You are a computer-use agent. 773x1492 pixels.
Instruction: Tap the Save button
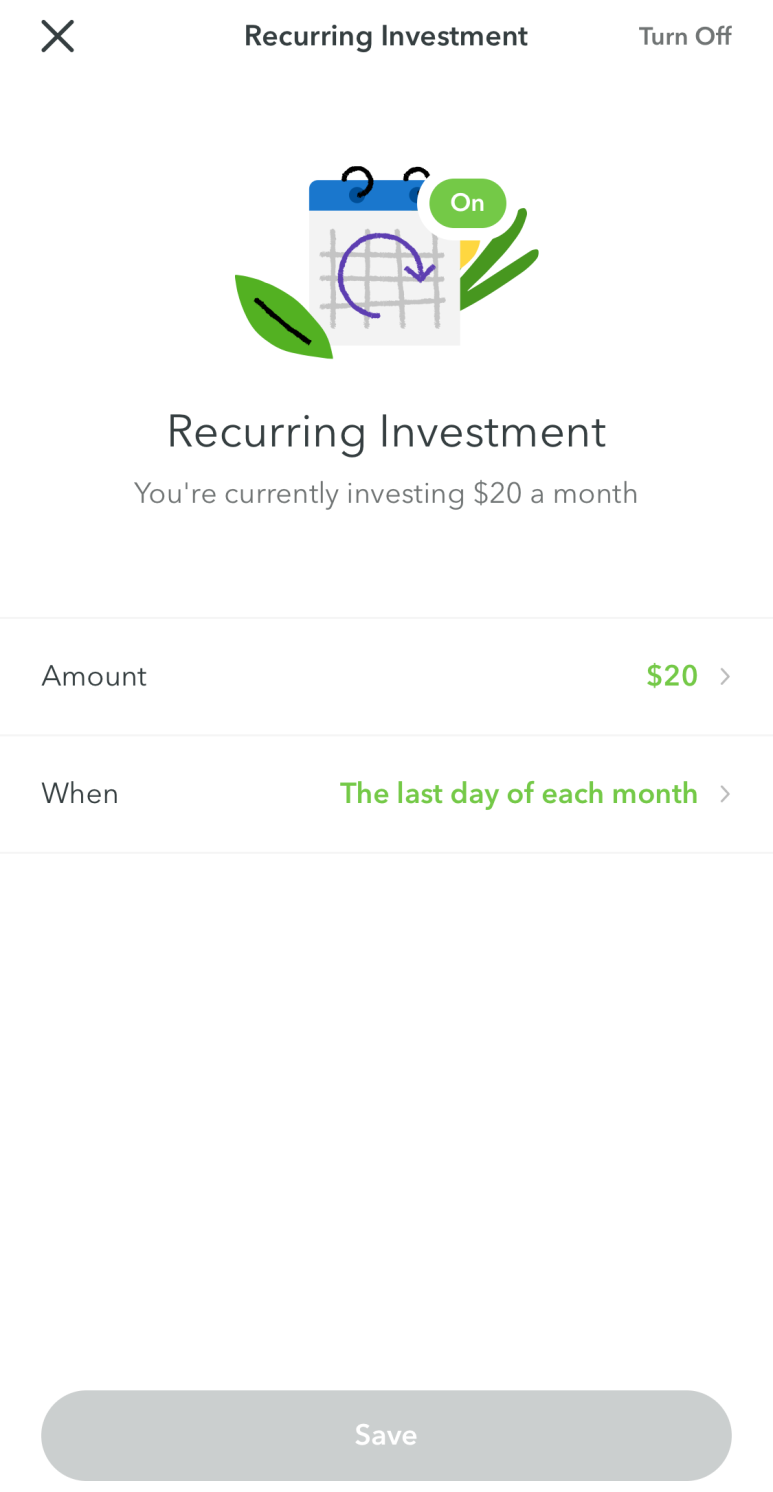386,1435
